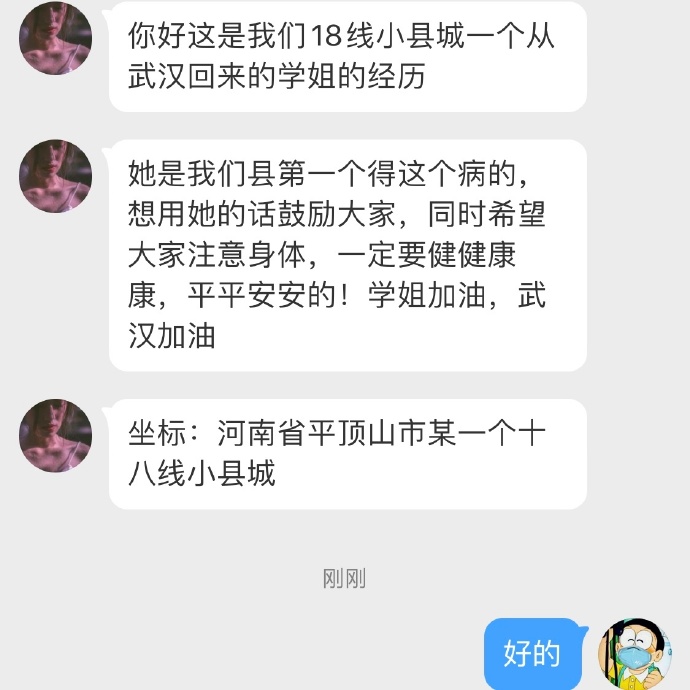Open your own avatar beside 好的

[634, 653]
